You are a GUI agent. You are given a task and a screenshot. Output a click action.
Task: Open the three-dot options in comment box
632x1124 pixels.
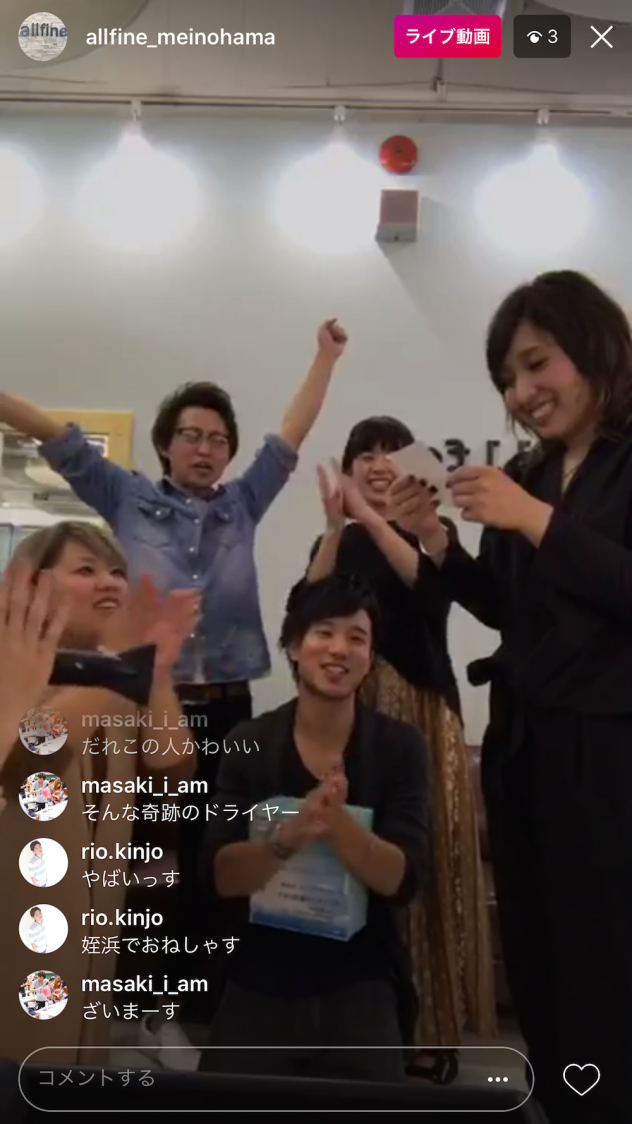click(498, 1079)
